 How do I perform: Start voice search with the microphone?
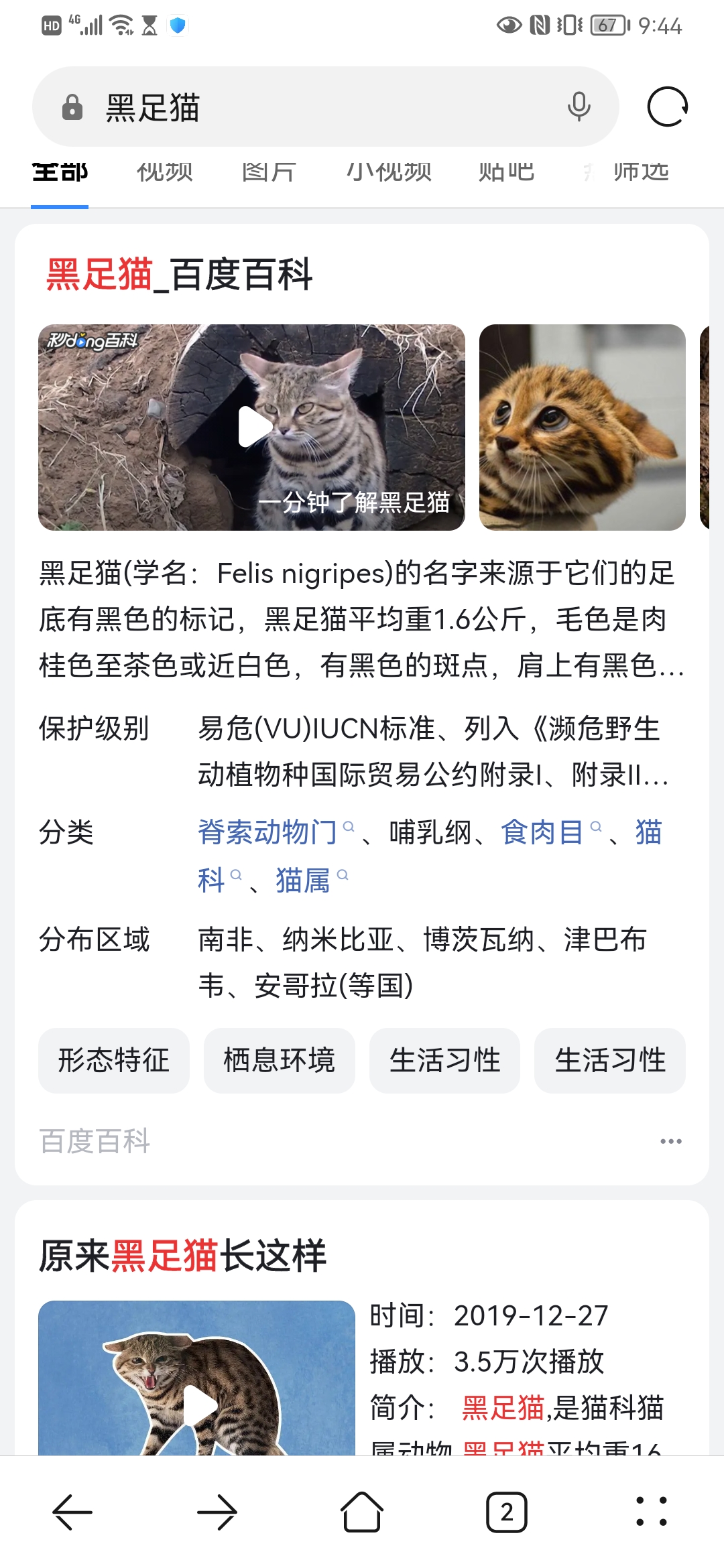click(579, 107)
